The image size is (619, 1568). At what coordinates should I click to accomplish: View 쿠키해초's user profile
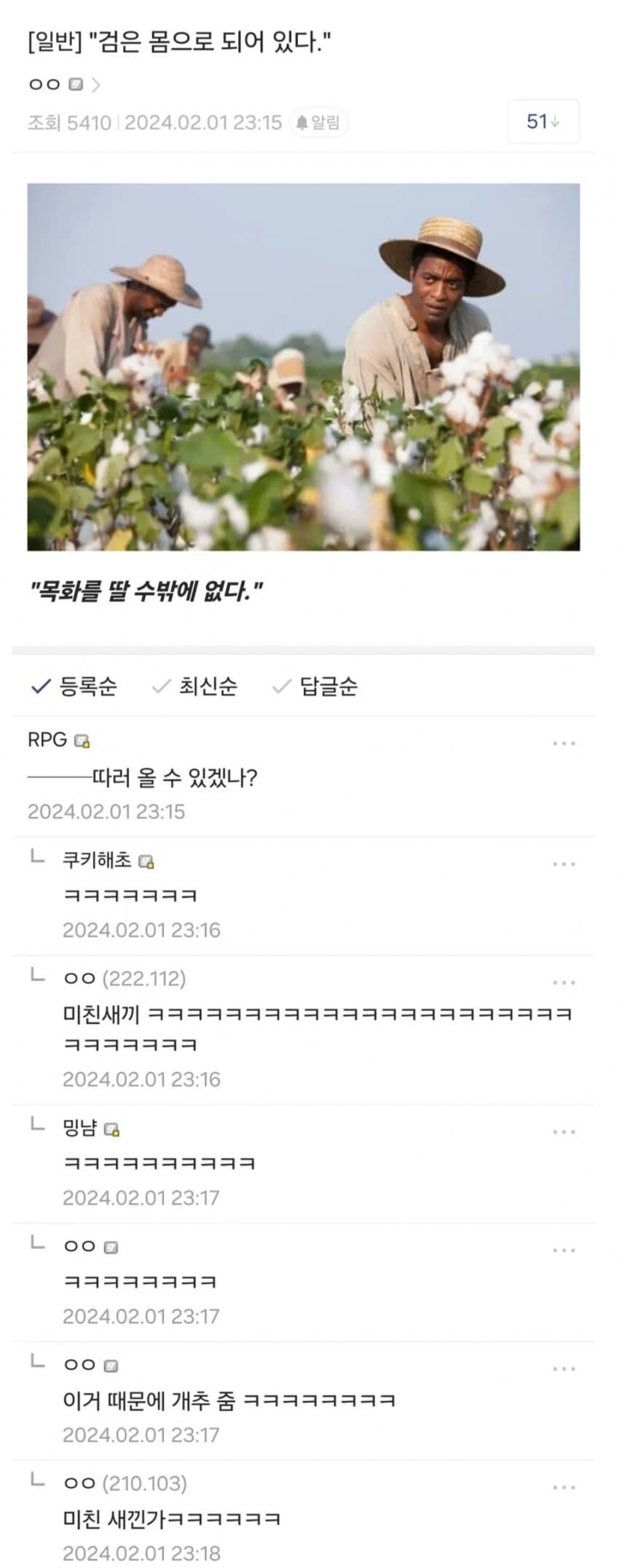point(97,860)
